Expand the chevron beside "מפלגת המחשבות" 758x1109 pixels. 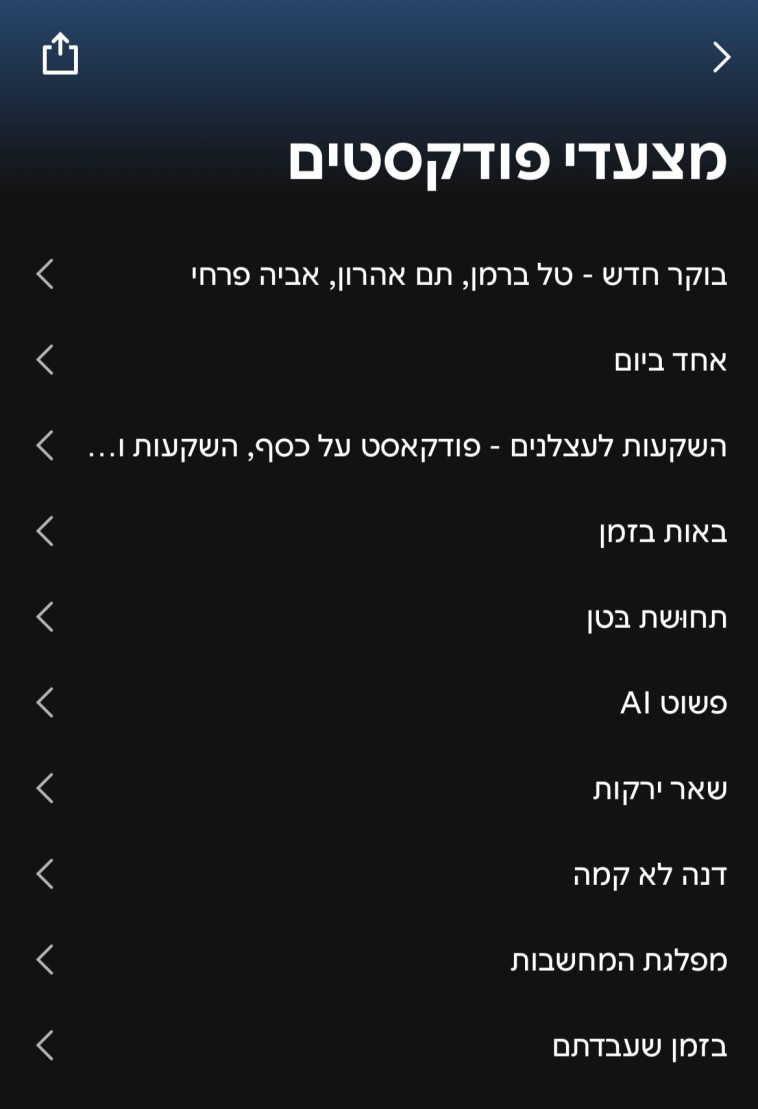tap(44, 959)
